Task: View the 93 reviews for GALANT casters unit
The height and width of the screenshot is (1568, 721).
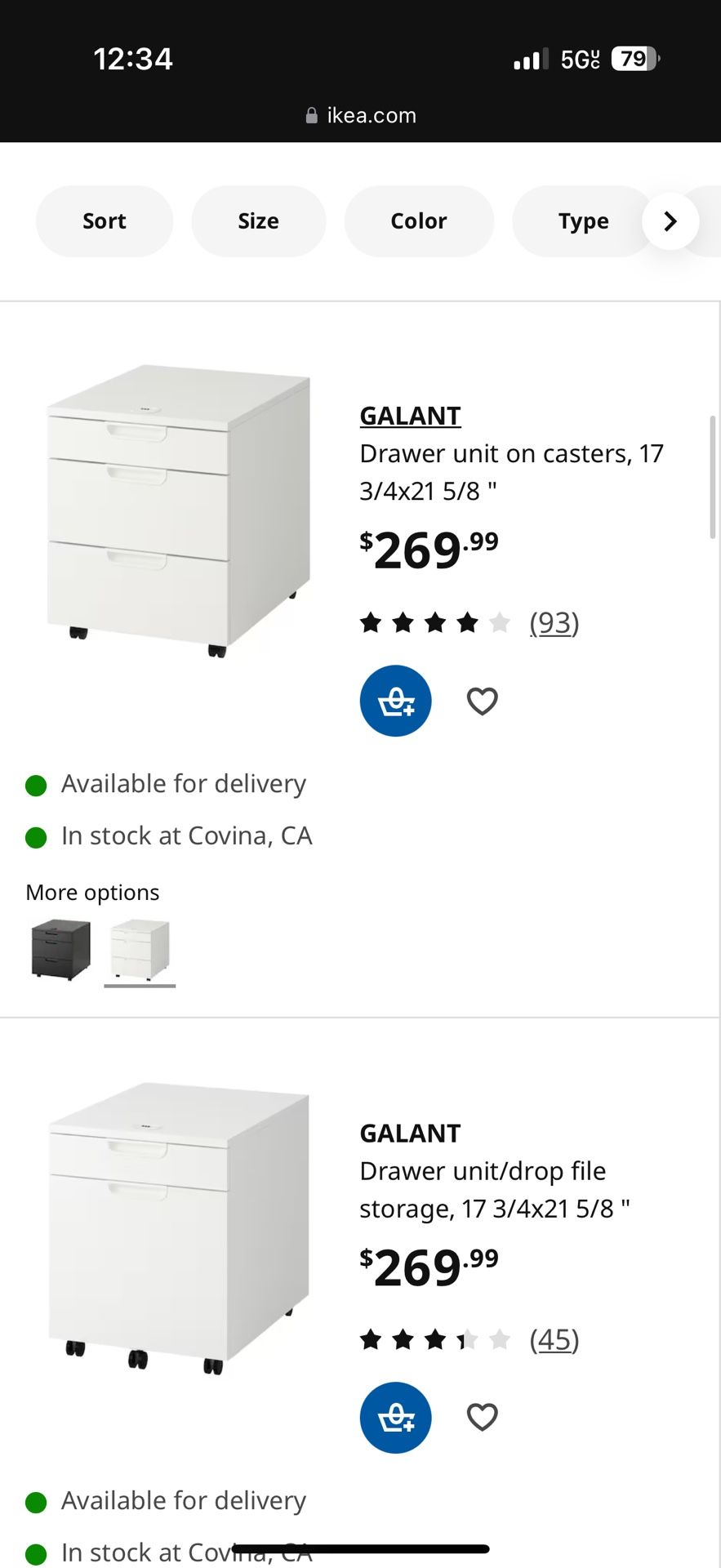Action: point(554,622)
